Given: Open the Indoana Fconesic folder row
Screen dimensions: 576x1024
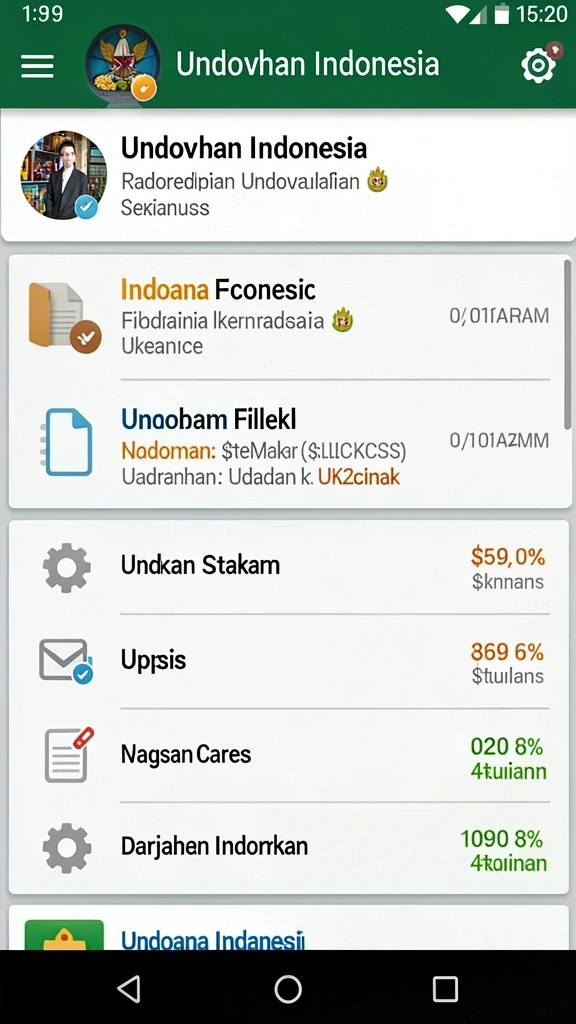Looking at the screenshot, I should [x=288, y=318].
